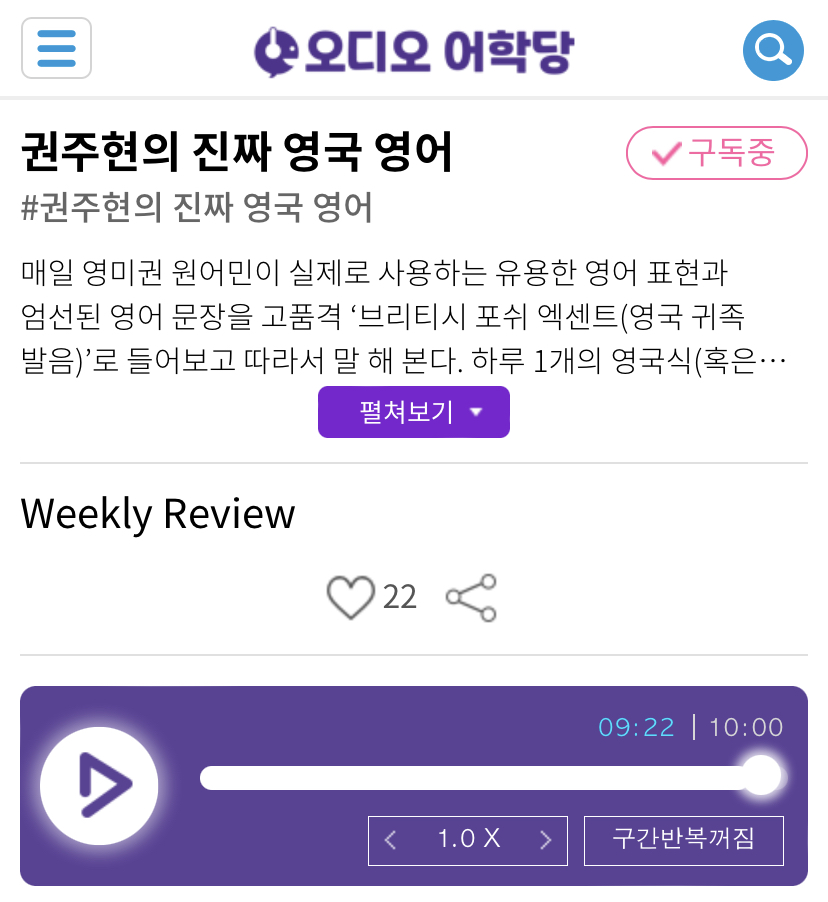Screen dimensions: 828x902
Task: Select the Weekly Review episode title
Action: [x=157, y=514]
